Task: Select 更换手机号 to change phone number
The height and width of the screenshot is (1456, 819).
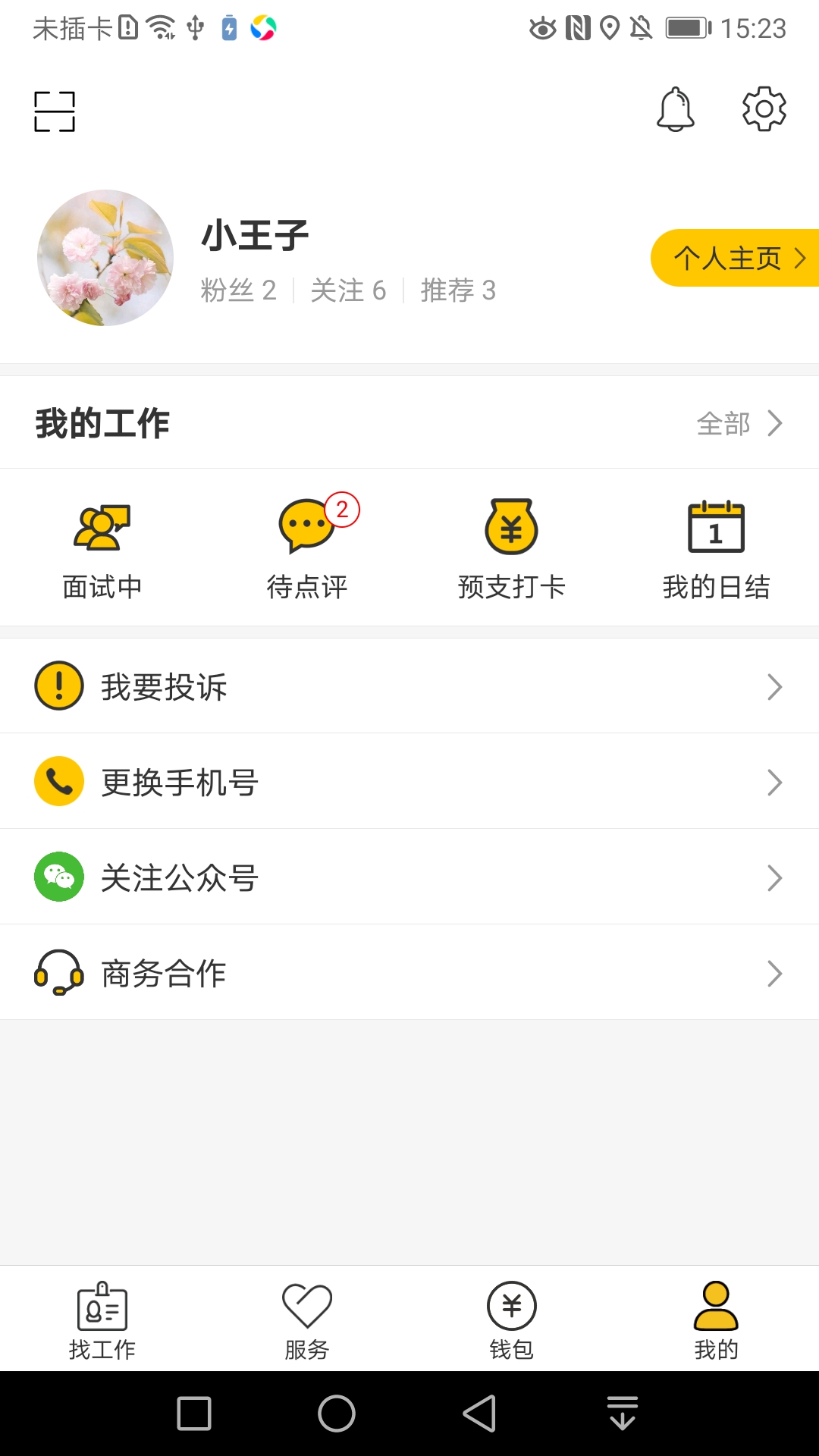Action: 409,782
